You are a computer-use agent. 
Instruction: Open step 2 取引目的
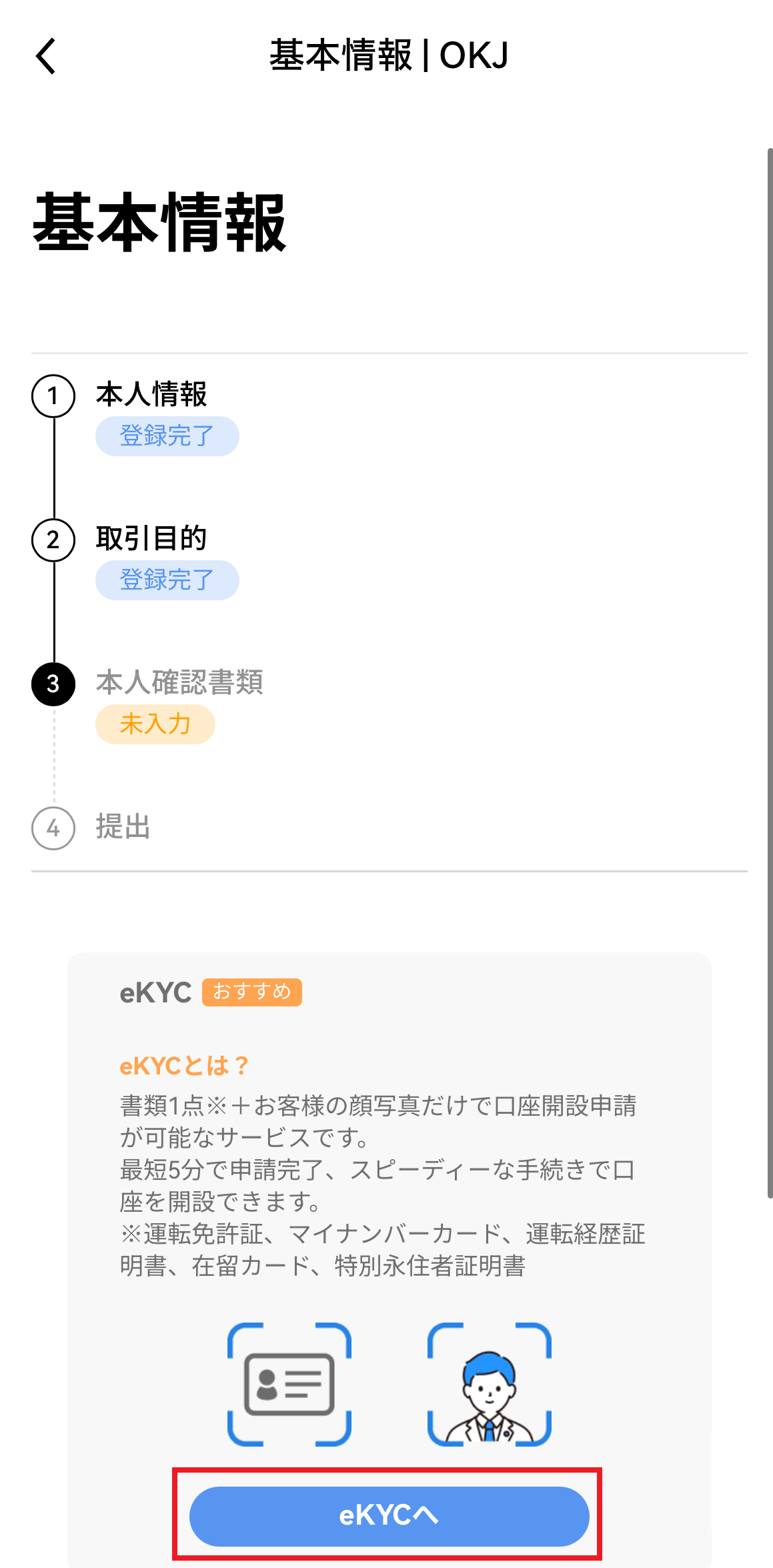151,538
